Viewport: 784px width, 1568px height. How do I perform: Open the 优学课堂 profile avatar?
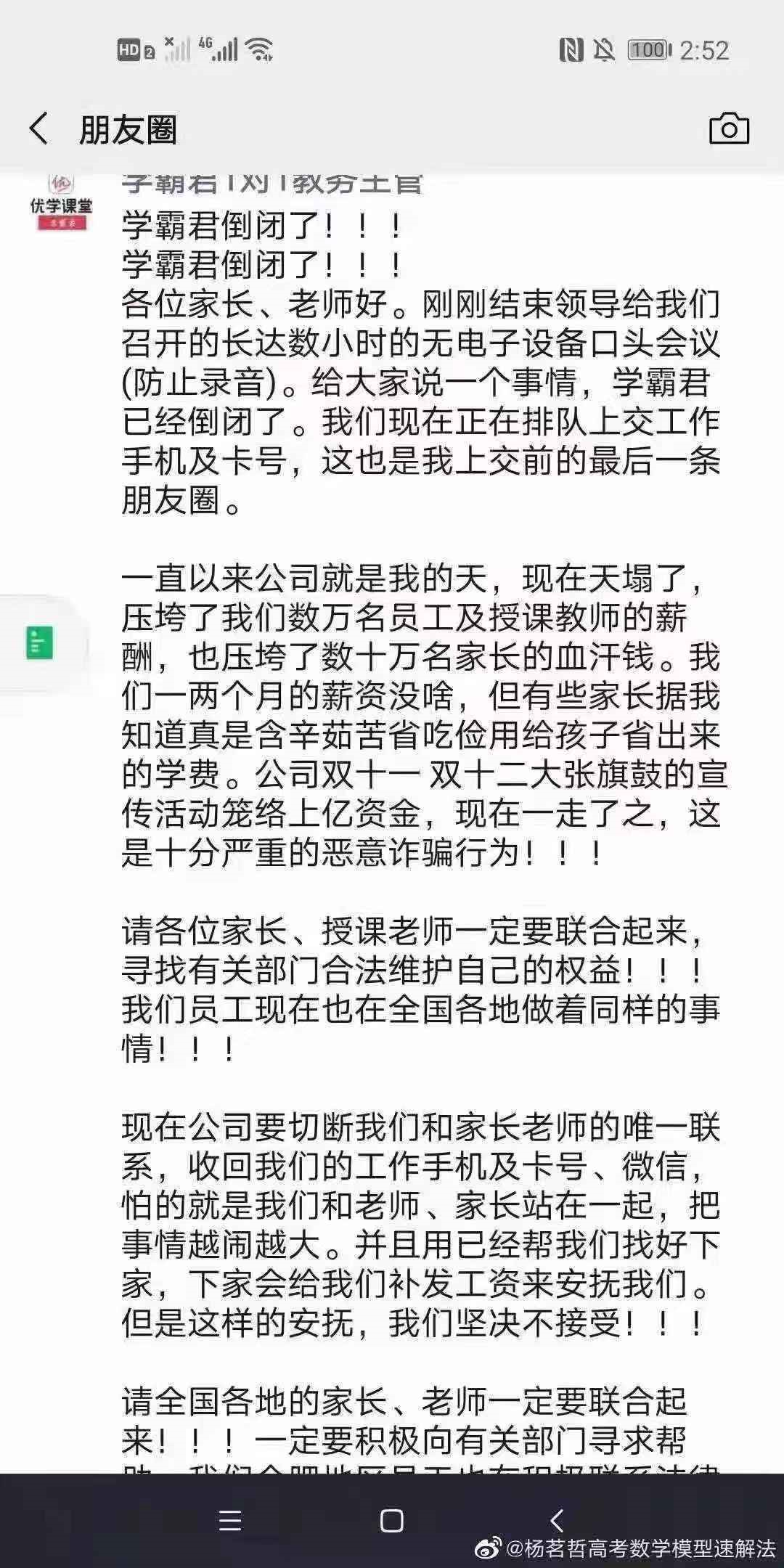pos(62,204)
